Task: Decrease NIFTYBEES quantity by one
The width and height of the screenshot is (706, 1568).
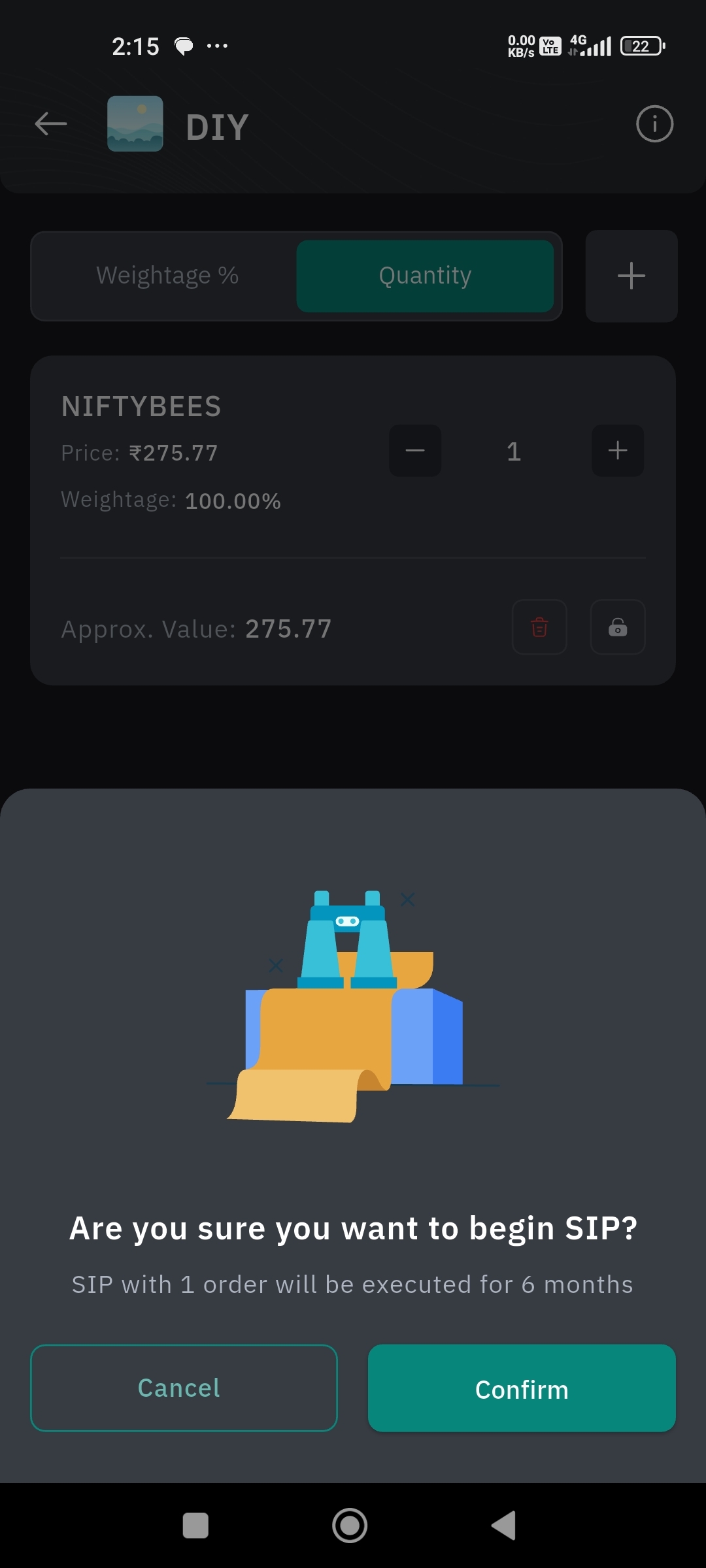Action: 415,451
